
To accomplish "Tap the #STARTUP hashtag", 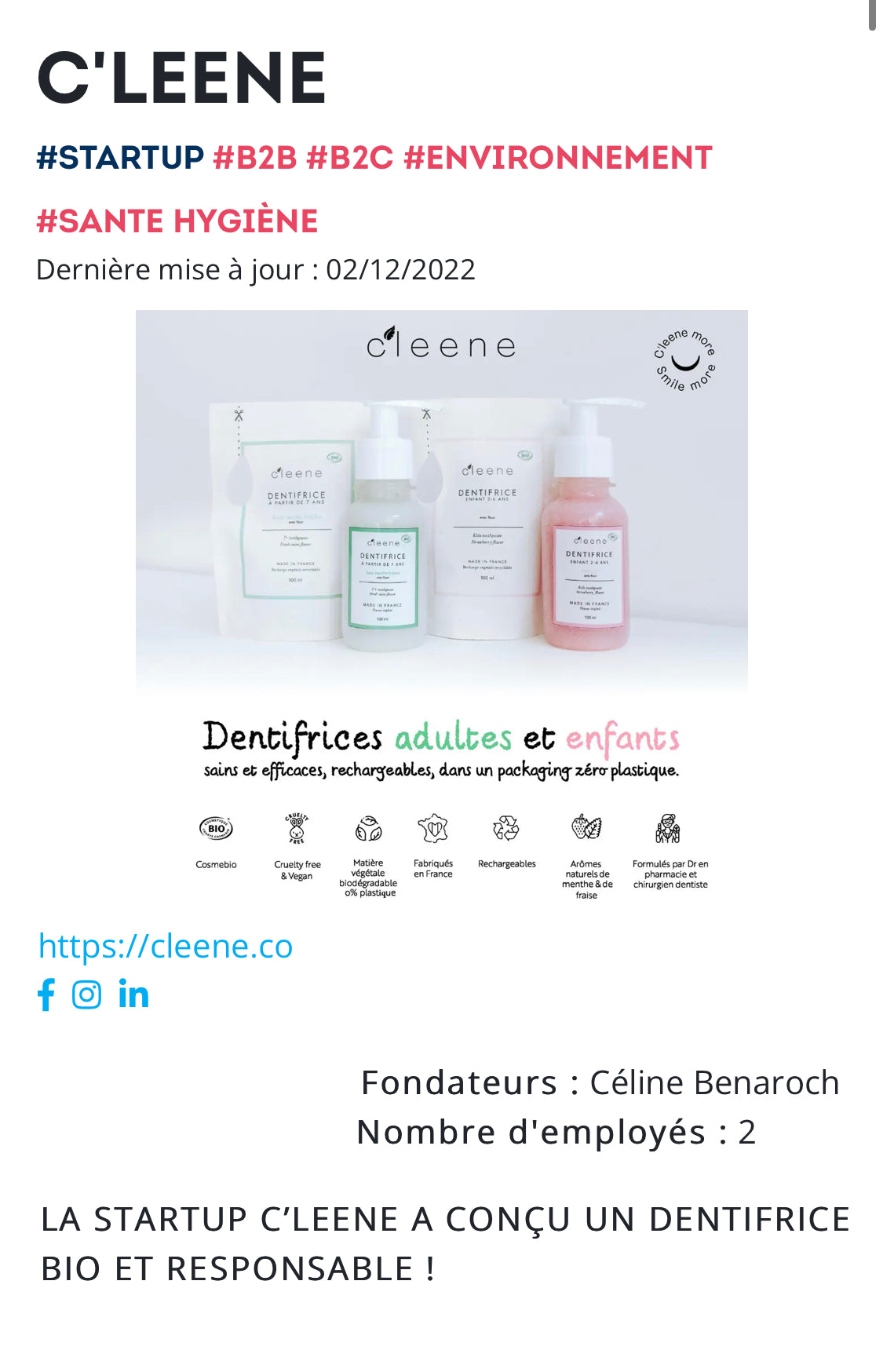I will coord(120,158).
